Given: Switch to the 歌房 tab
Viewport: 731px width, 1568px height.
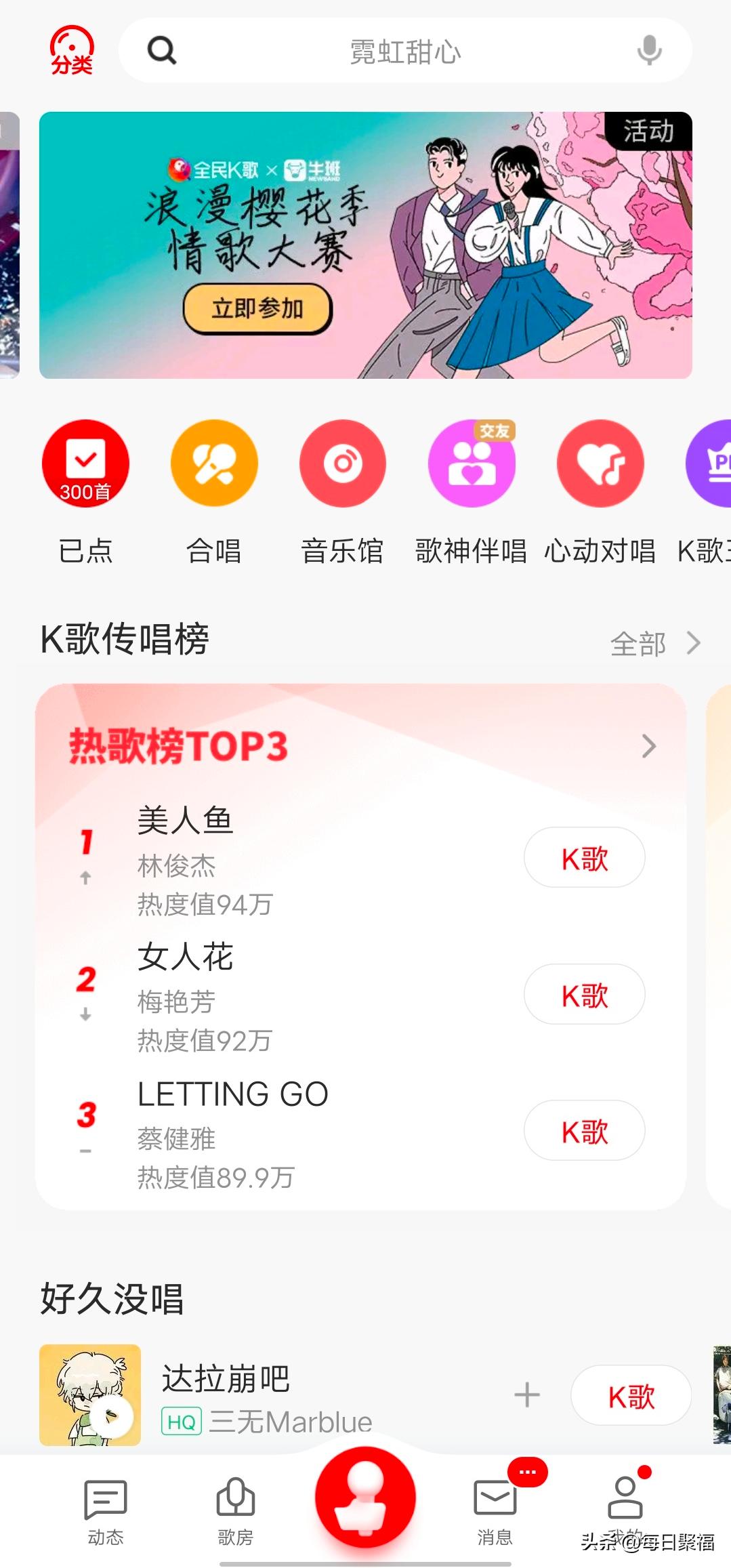Looking at the screenshot, I should click(x=235, y=1500).
